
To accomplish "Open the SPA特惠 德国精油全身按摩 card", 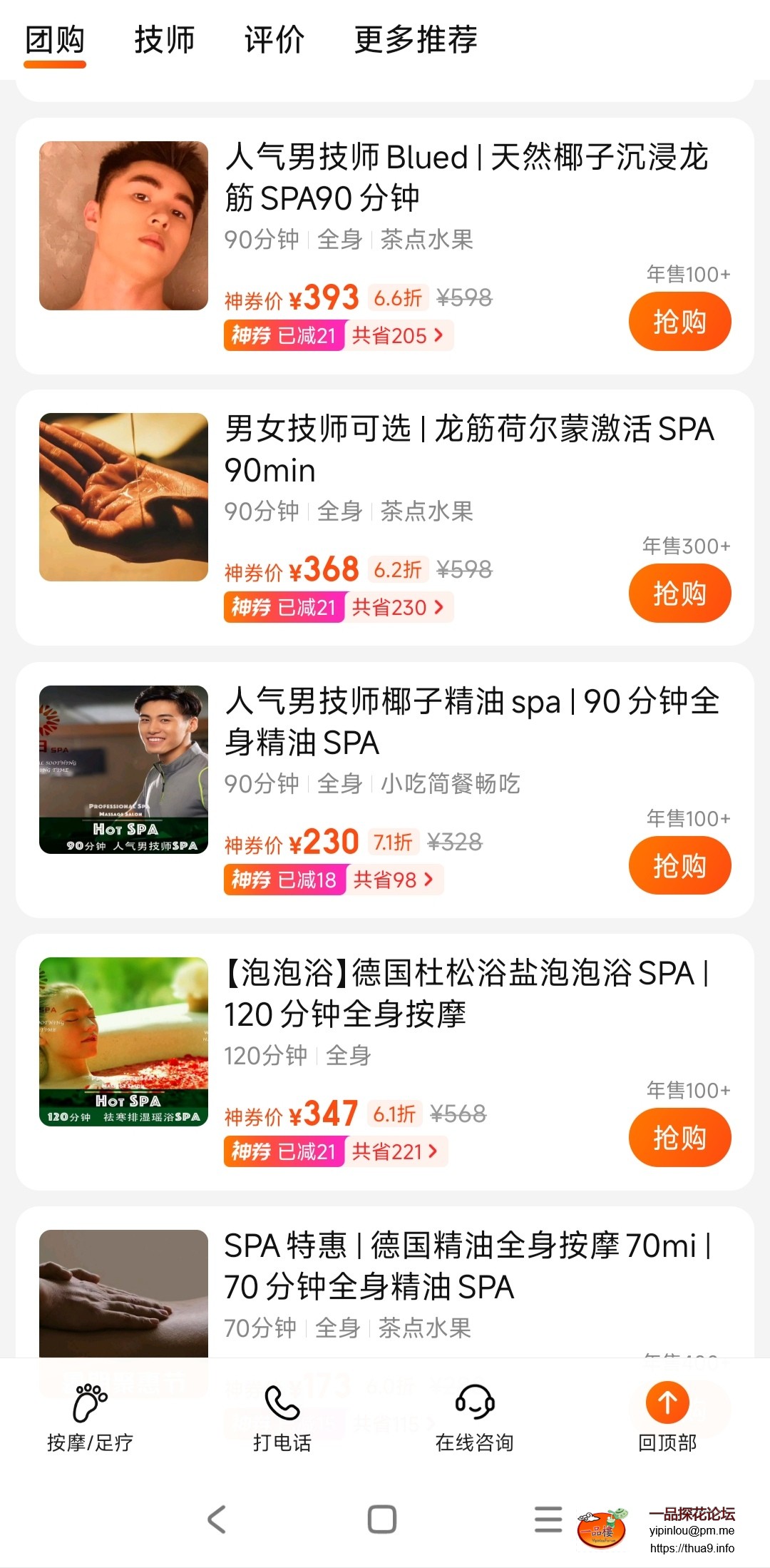I will coord(466,1266).
